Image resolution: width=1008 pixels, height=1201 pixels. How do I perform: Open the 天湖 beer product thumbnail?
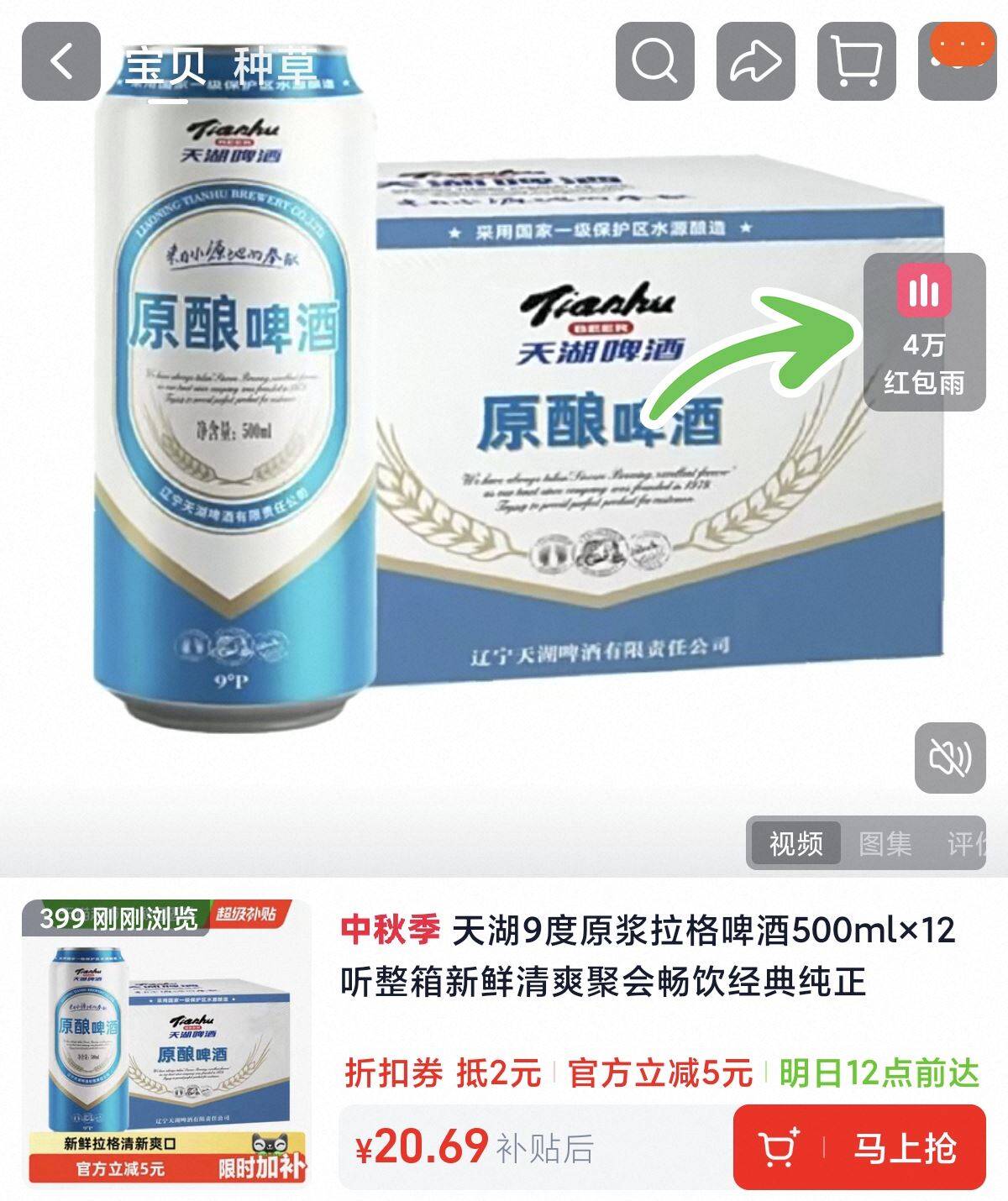click(x=168, y=1042)
